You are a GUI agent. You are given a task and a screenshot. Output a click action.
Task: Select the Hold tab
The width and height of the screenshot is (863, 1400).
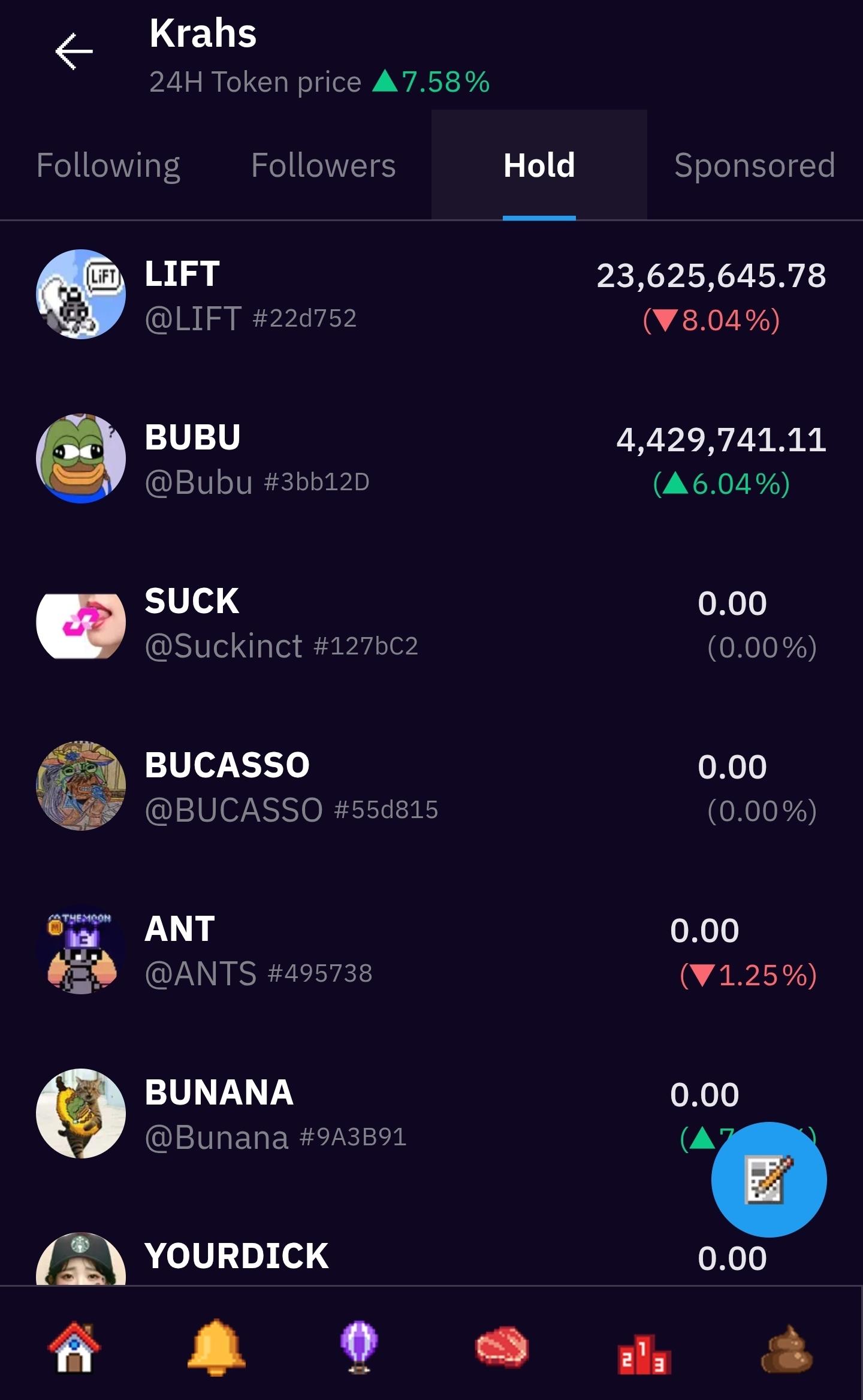[539, 165]
